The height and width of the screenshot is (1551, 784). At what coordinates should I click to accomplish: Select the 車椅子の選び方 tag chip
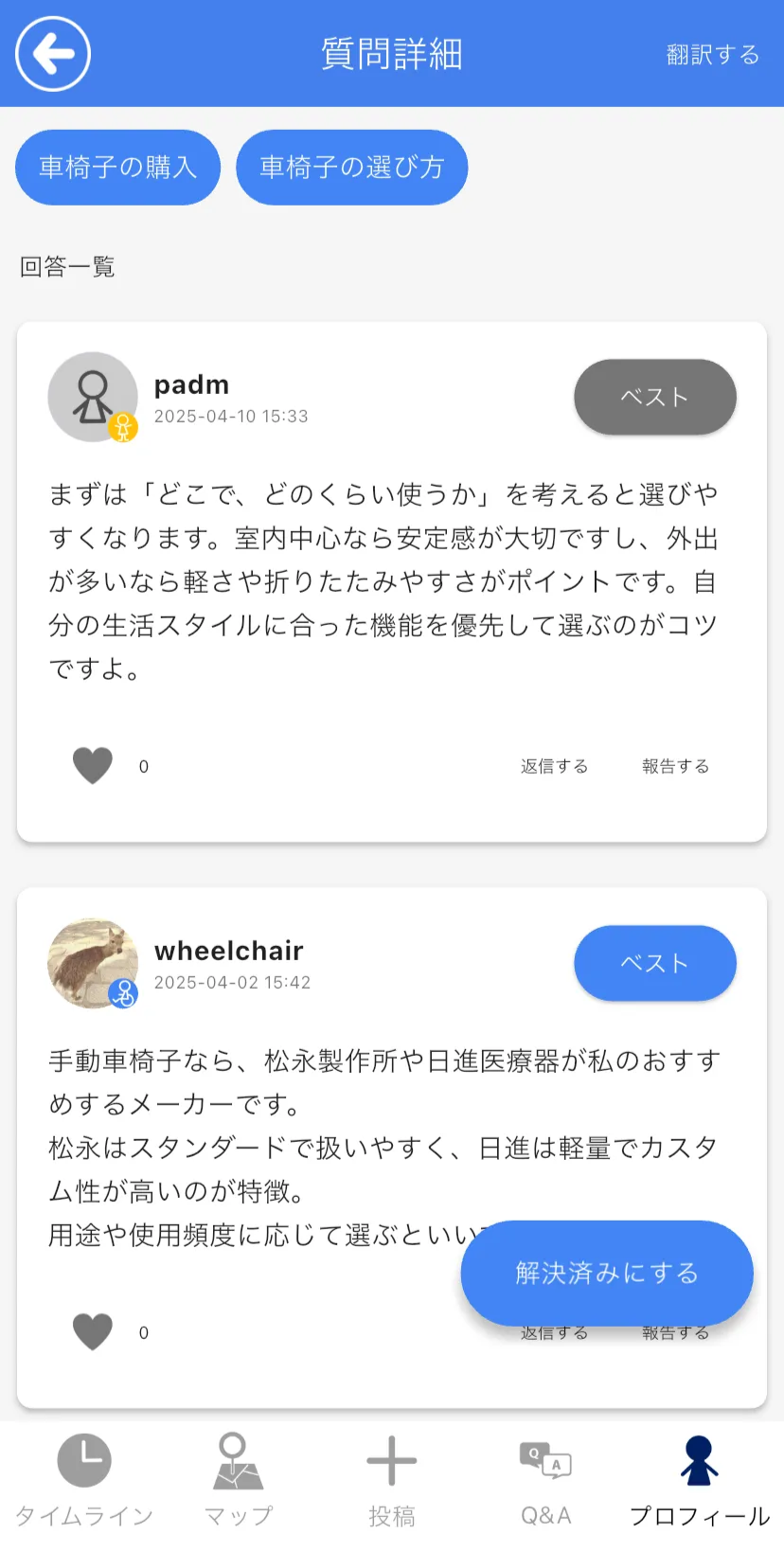pyautogui.click(x=351, y=168)
